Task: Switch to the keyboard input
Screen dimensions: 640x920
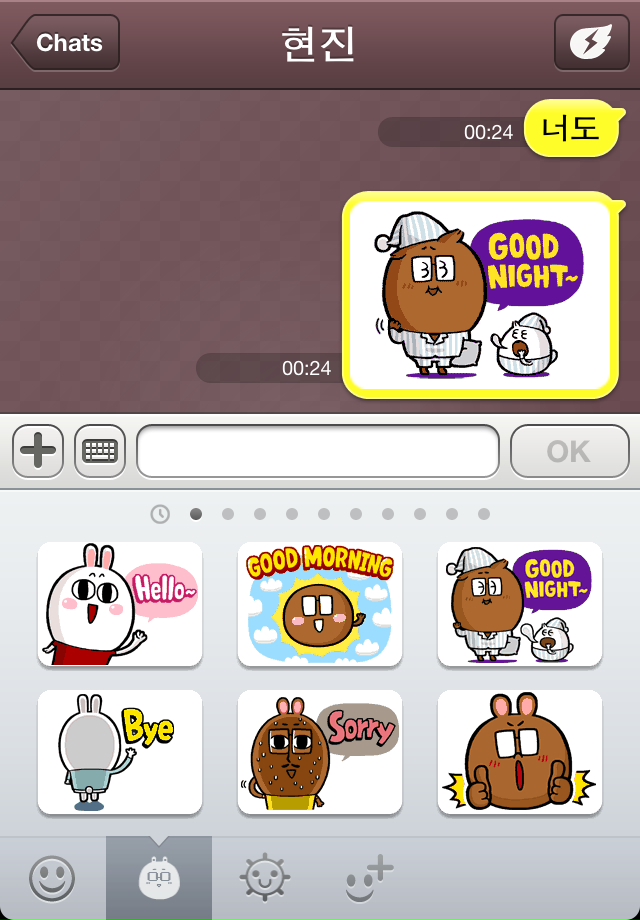Action: (100, 451)
